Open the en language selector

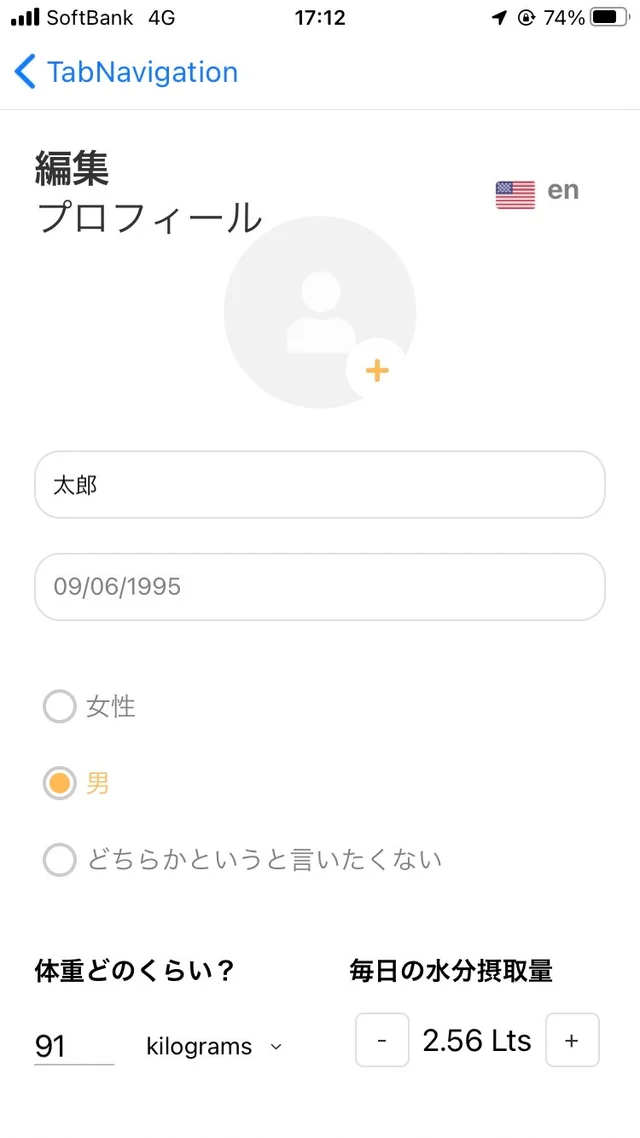tap(538, 192)
